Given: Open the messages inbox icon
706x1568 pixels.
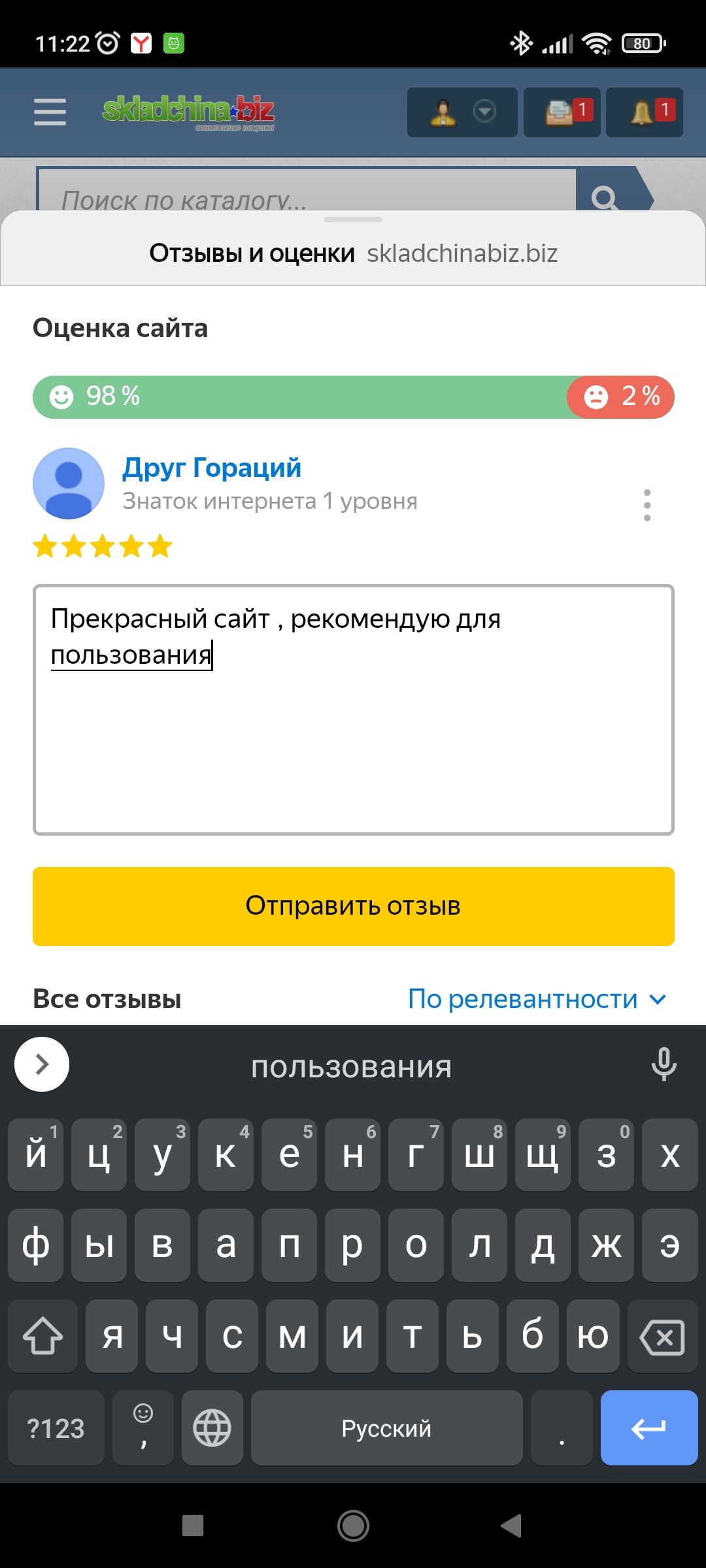Looking at the screenshot, I should click(562, 112).
